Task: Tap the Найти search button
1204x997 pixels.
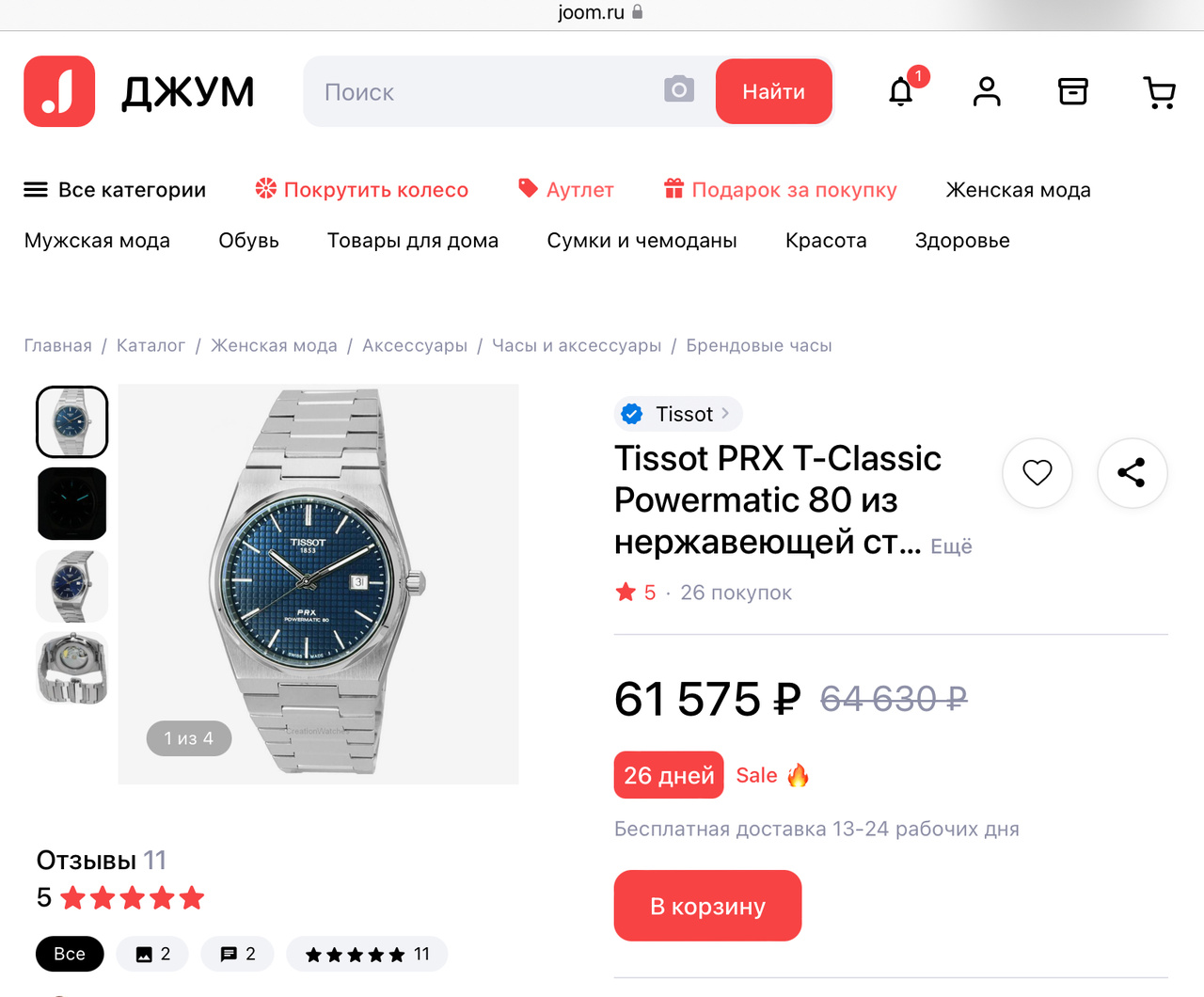Action: click(773, 91)
